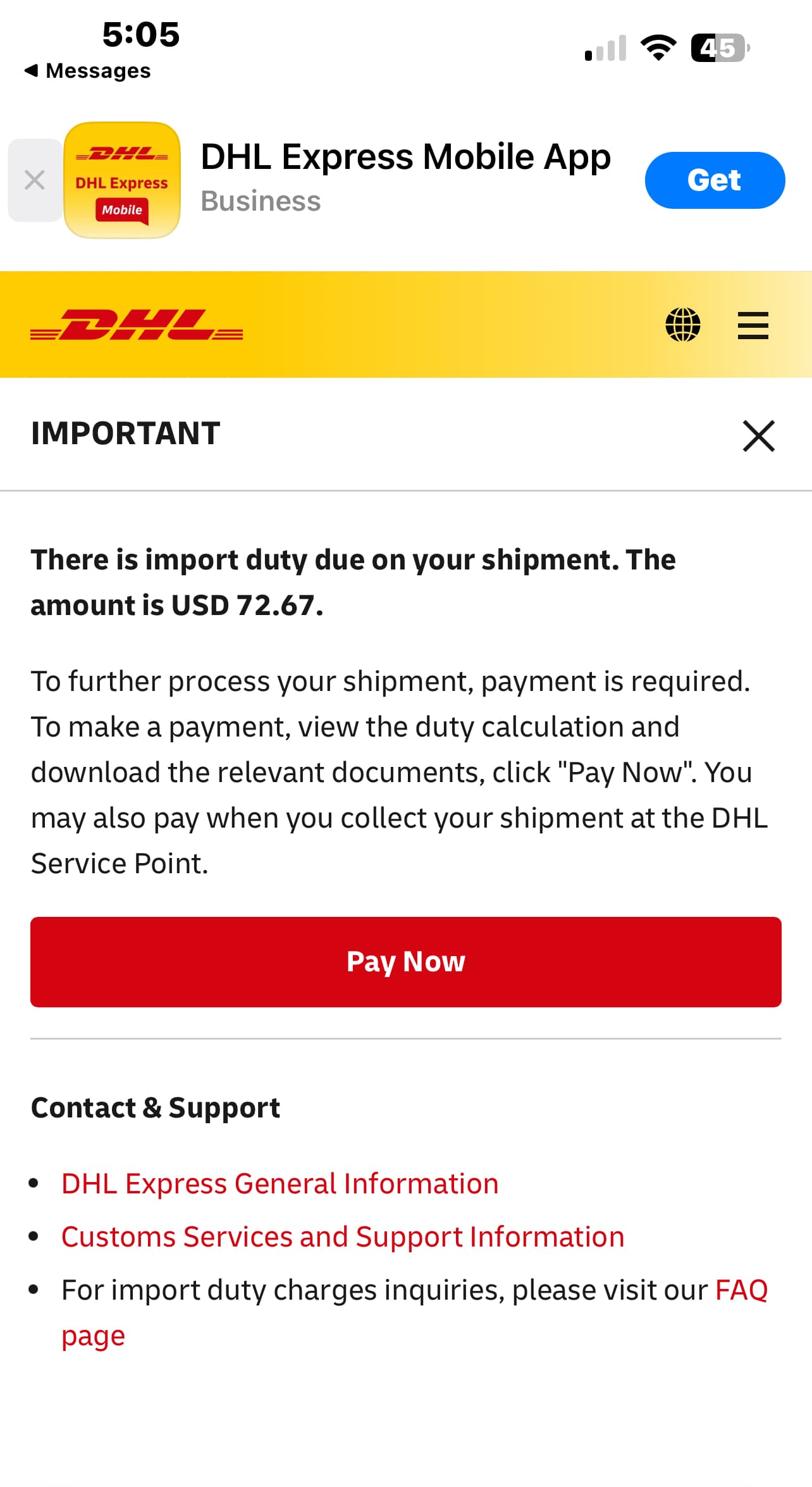Tap Pay Now to pay import duty
The width and height of the screenshot is (812, 1487).
(x=406, y=962)
